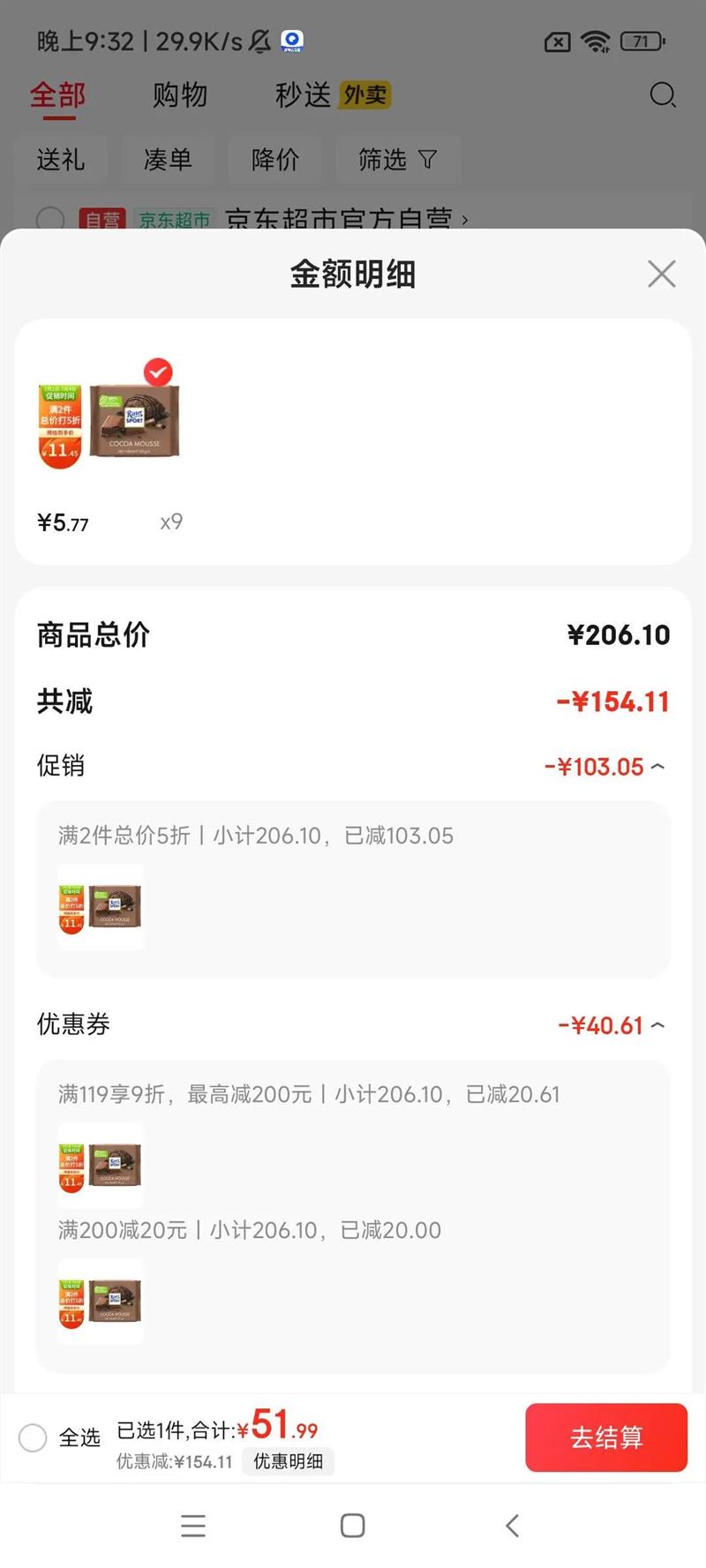Collapse the 促销 discount section
Viewport: 706px width, 1568px height.
point(657,767)
